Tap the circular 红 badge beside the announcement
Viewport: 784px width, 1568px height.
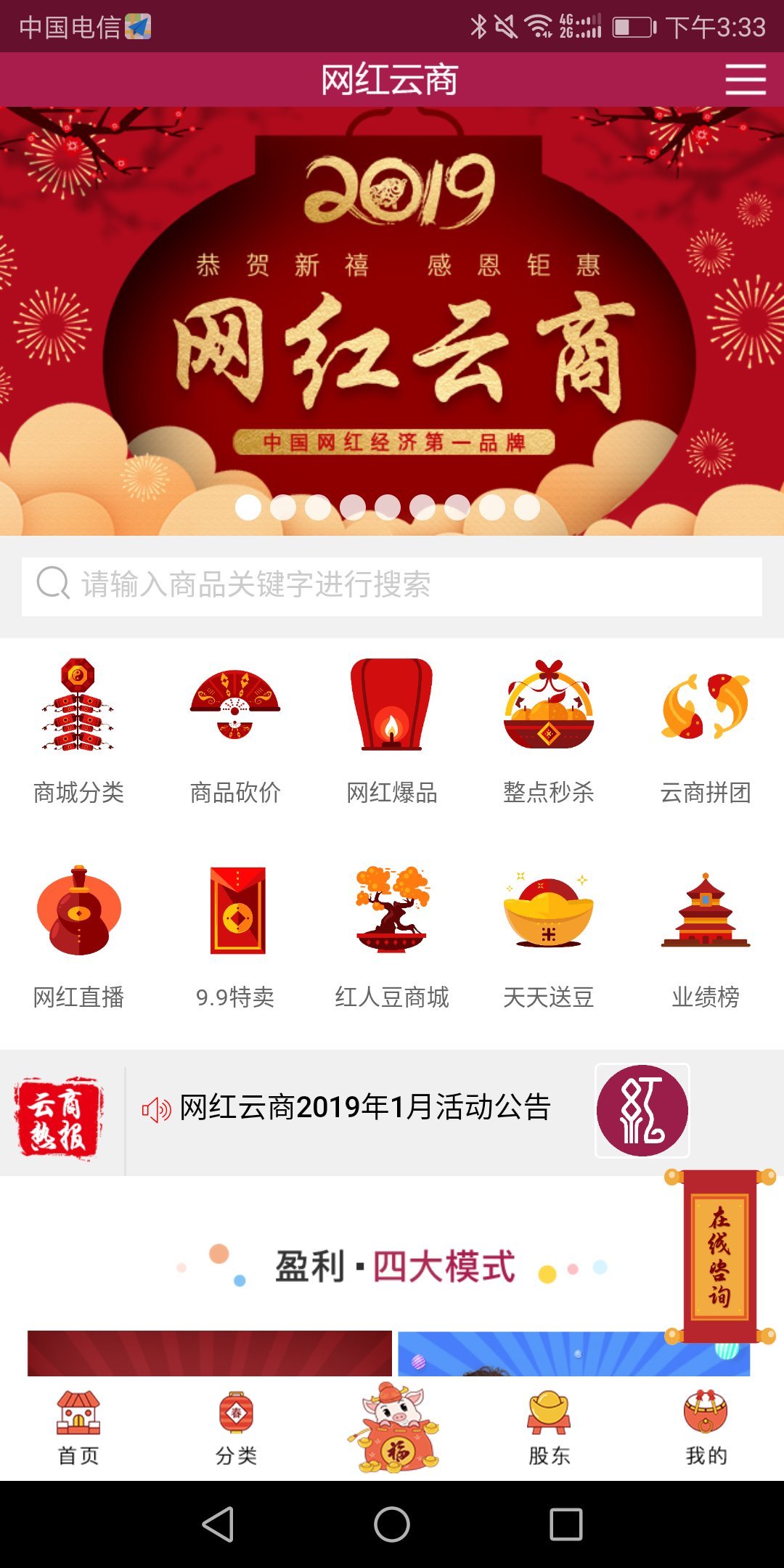pos(642,1109)
